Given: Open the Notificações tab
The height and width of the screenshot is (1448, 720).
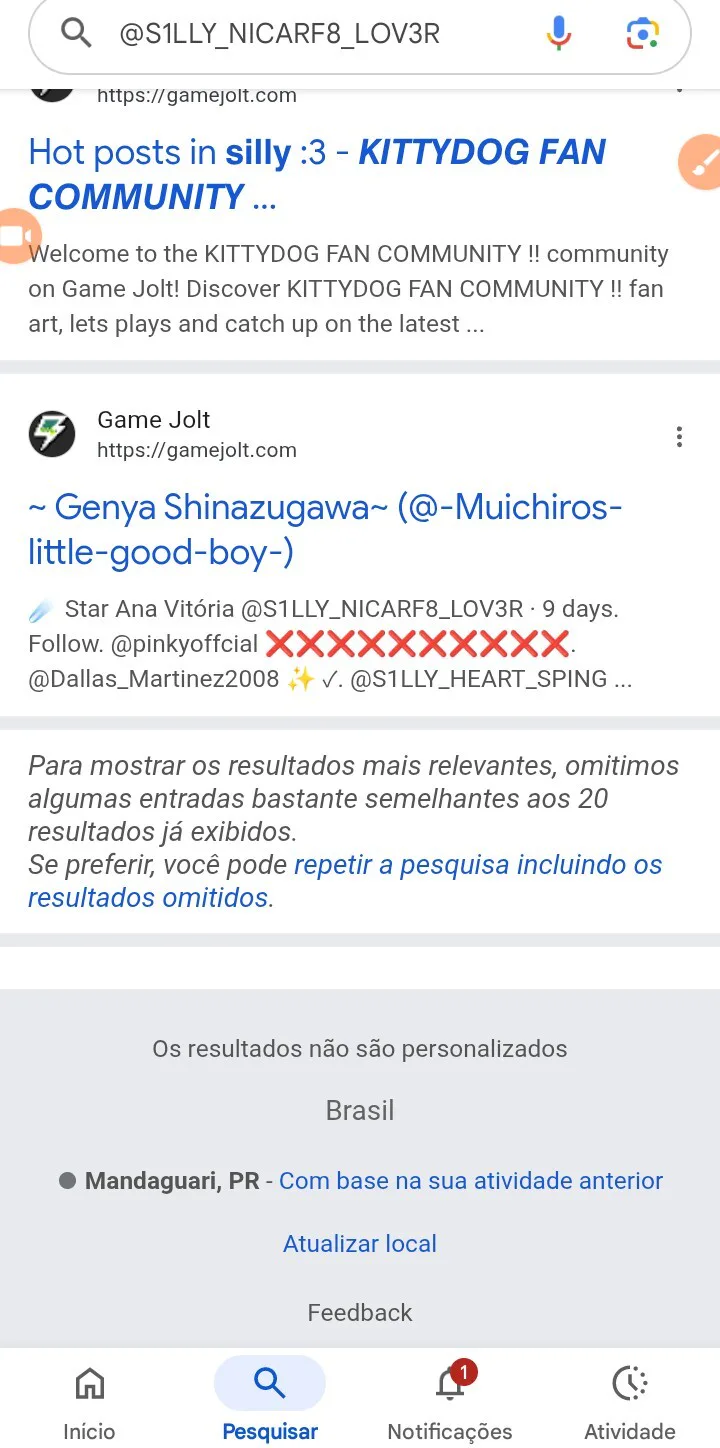Looking at the screenshot, I should tap(450, 1402).
